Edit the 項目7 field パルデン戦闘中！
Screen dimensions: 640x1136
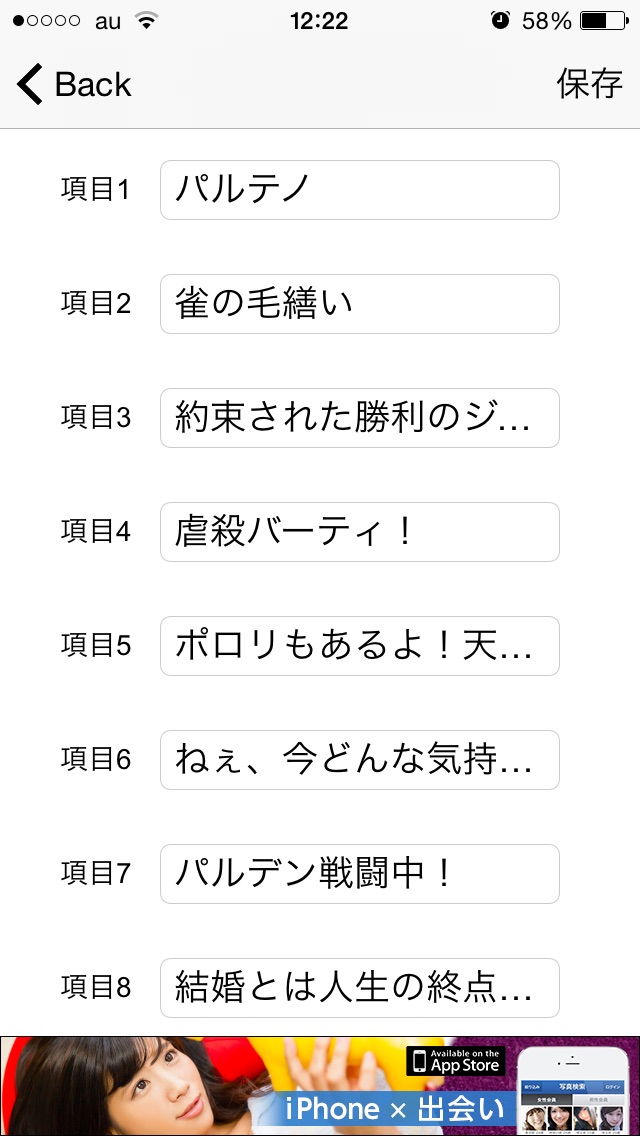pos(360,874)
